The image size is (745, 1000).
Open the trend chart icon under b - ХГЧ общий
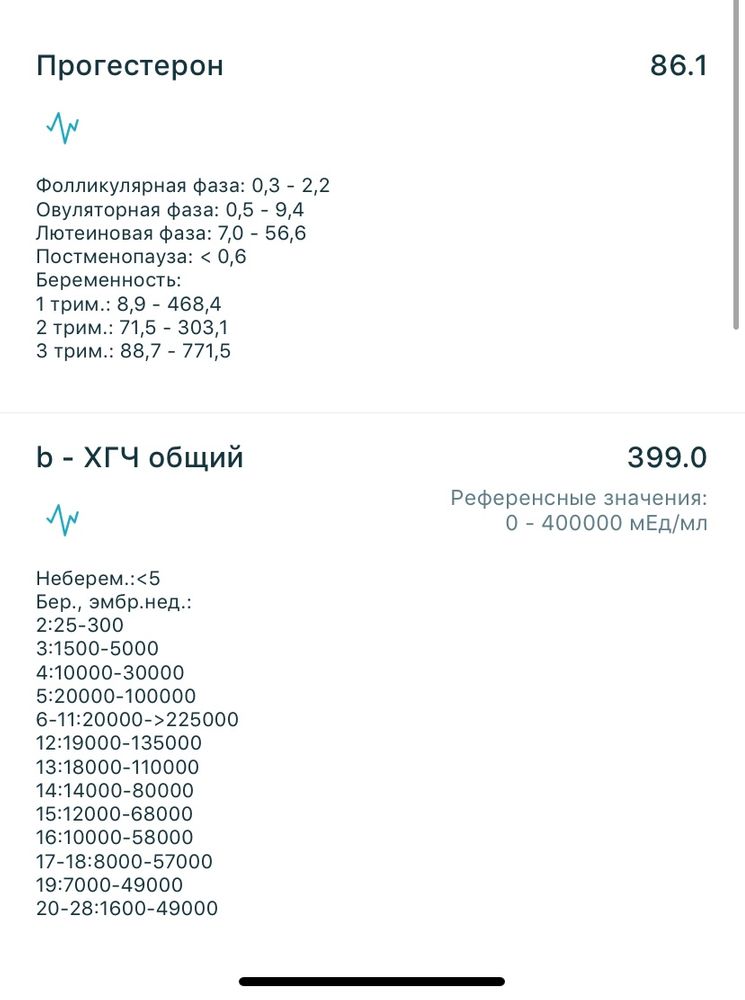[62, 518]
